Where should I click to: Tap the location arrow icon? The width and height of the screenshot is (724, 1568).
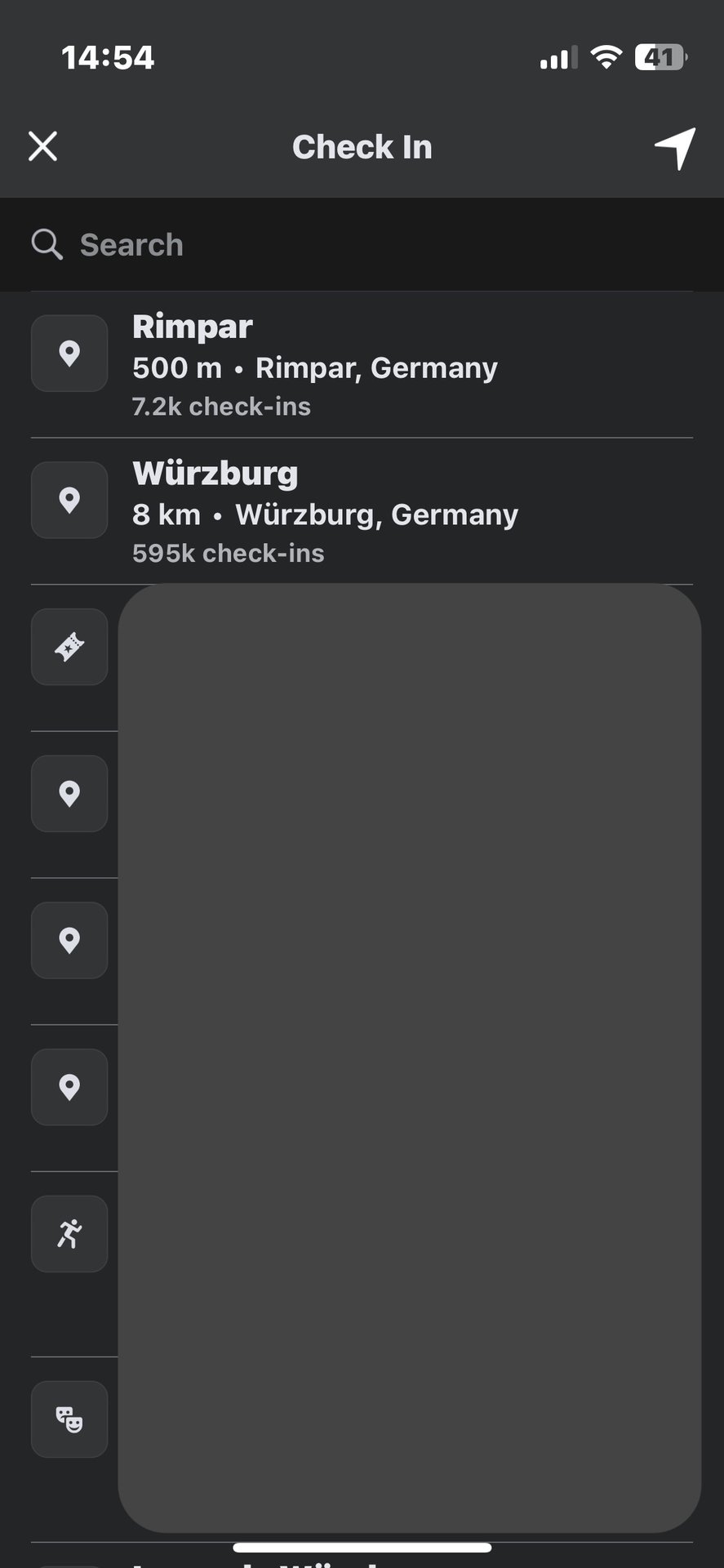[x=675, y=148]
